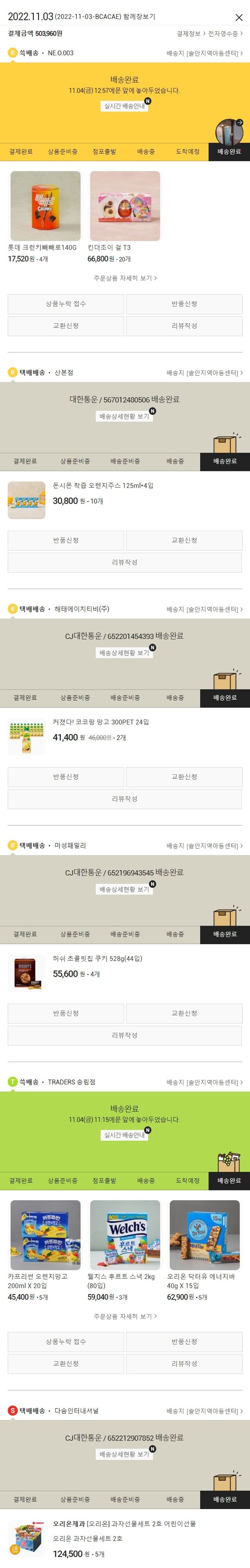
Task: Tap 상품누락 접수 for NE.O.003 order
Action: 66,304
